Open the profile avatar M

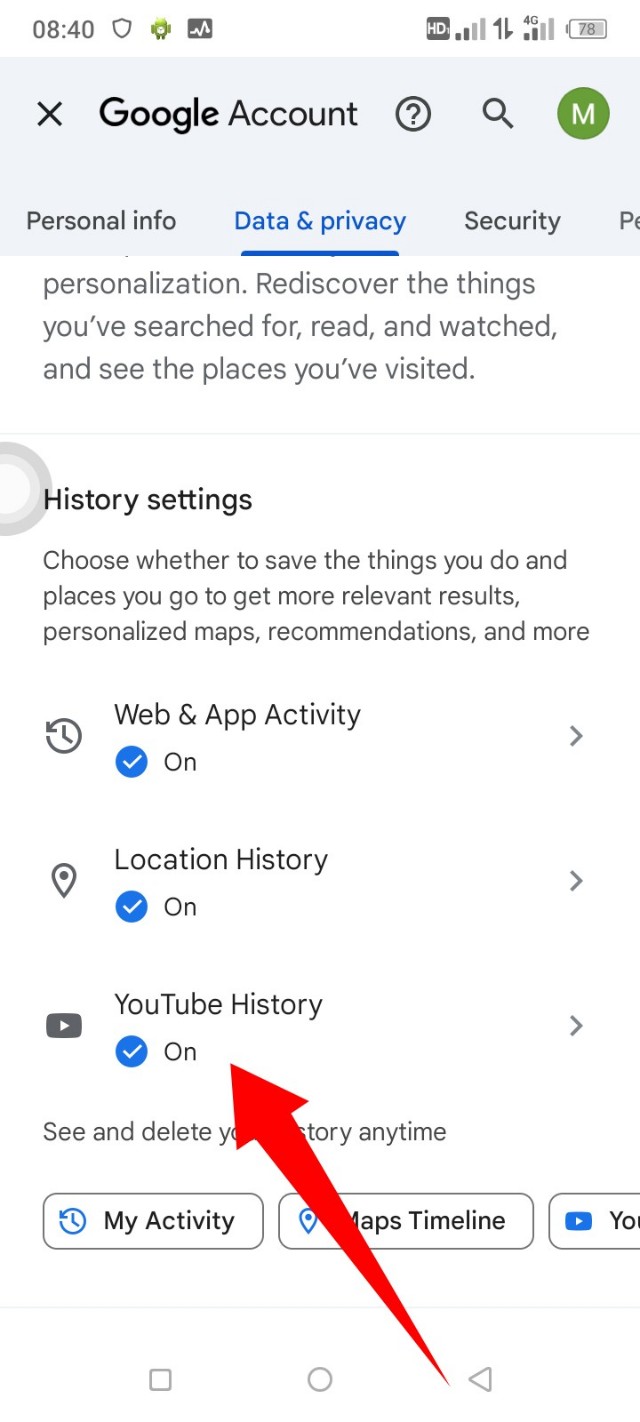583,114
